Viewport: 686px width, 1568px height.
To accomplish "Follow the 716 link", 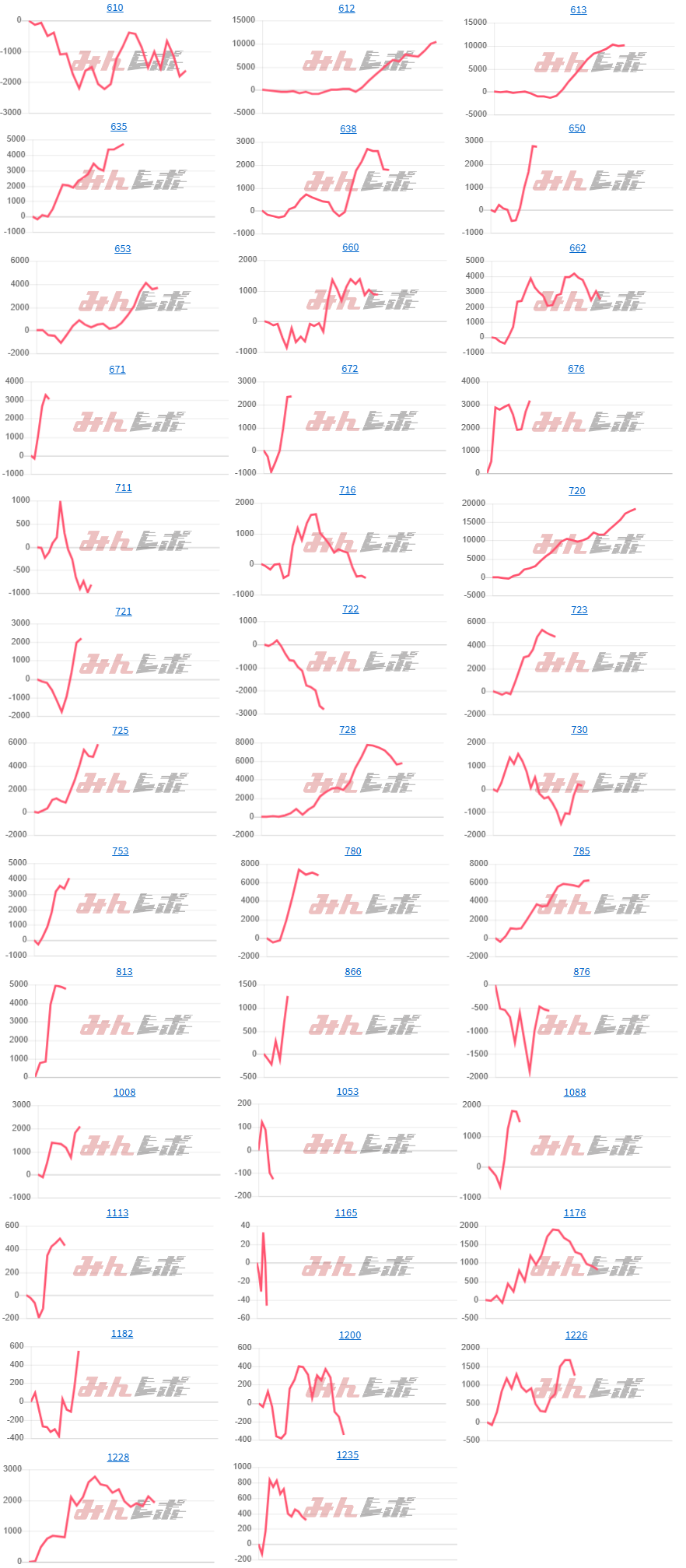I will click(x=348, y=490).
